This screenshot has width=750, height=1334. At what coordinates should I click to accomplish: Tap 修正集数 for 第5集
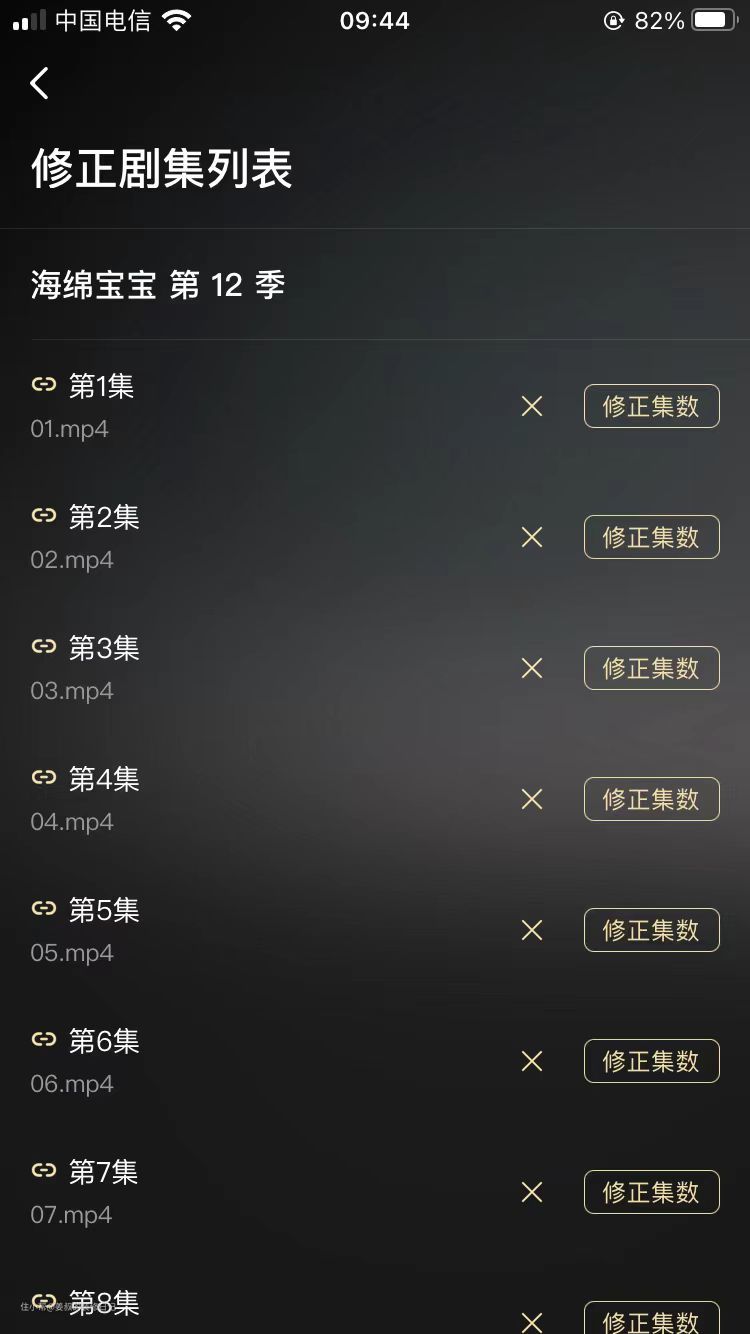(x=652, y=930)
